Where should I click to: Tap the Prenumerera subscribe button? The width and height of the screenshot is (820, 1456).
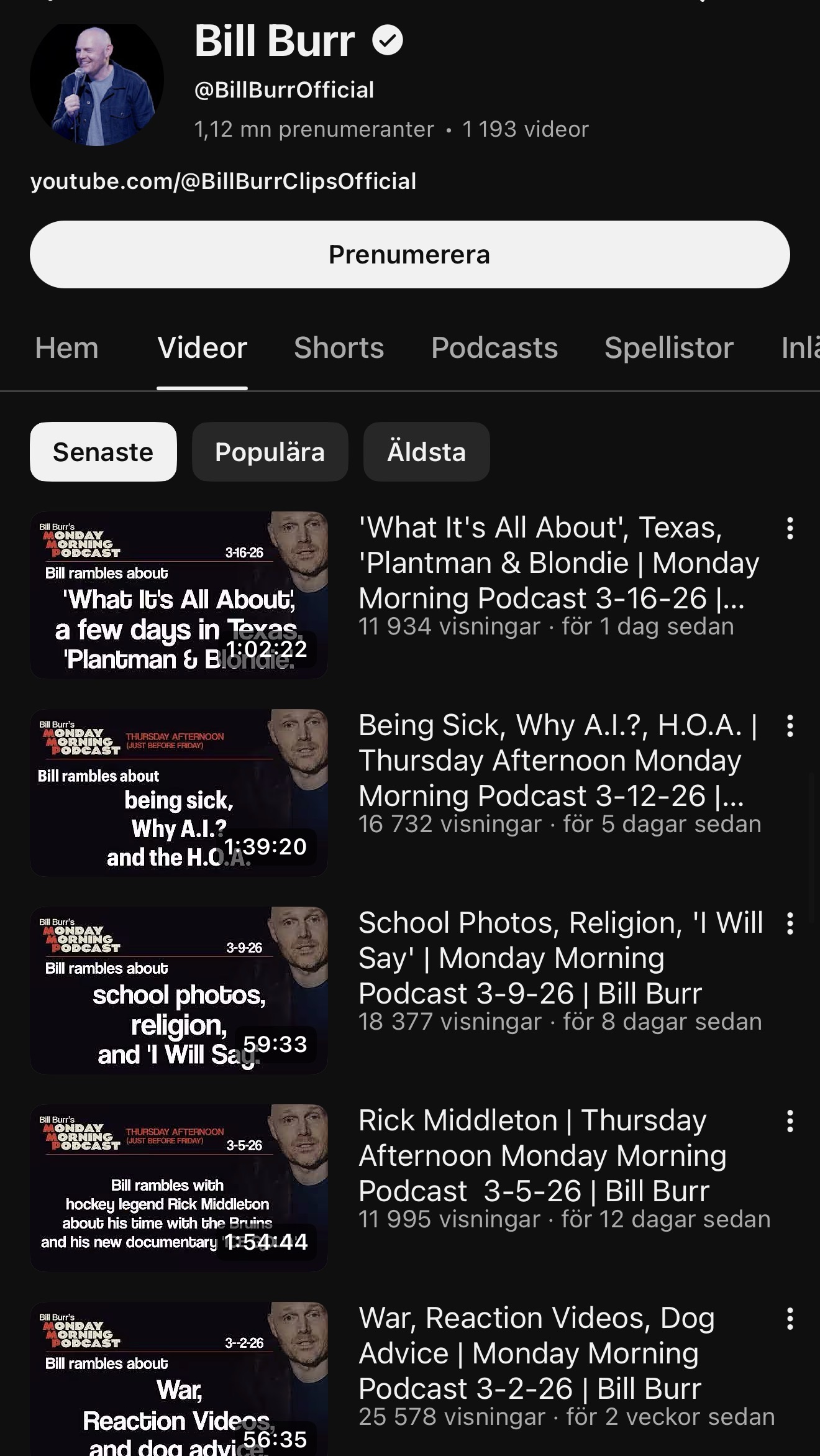pyautogui.click(x=409, y=254)
